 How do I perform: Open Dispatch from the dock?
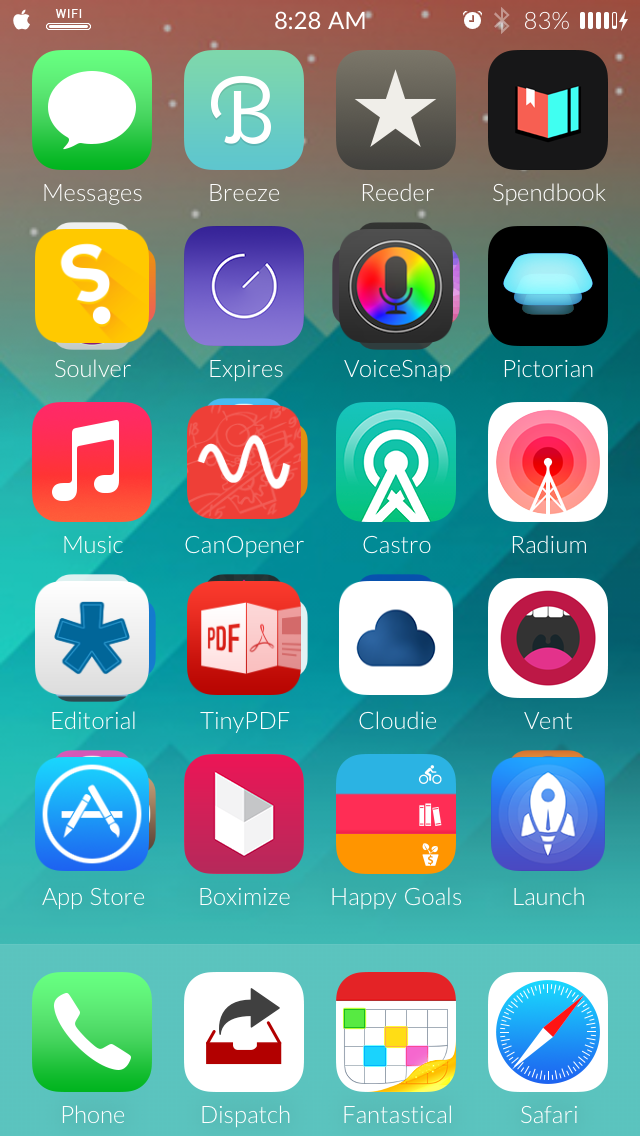(x=244, y=1032)
